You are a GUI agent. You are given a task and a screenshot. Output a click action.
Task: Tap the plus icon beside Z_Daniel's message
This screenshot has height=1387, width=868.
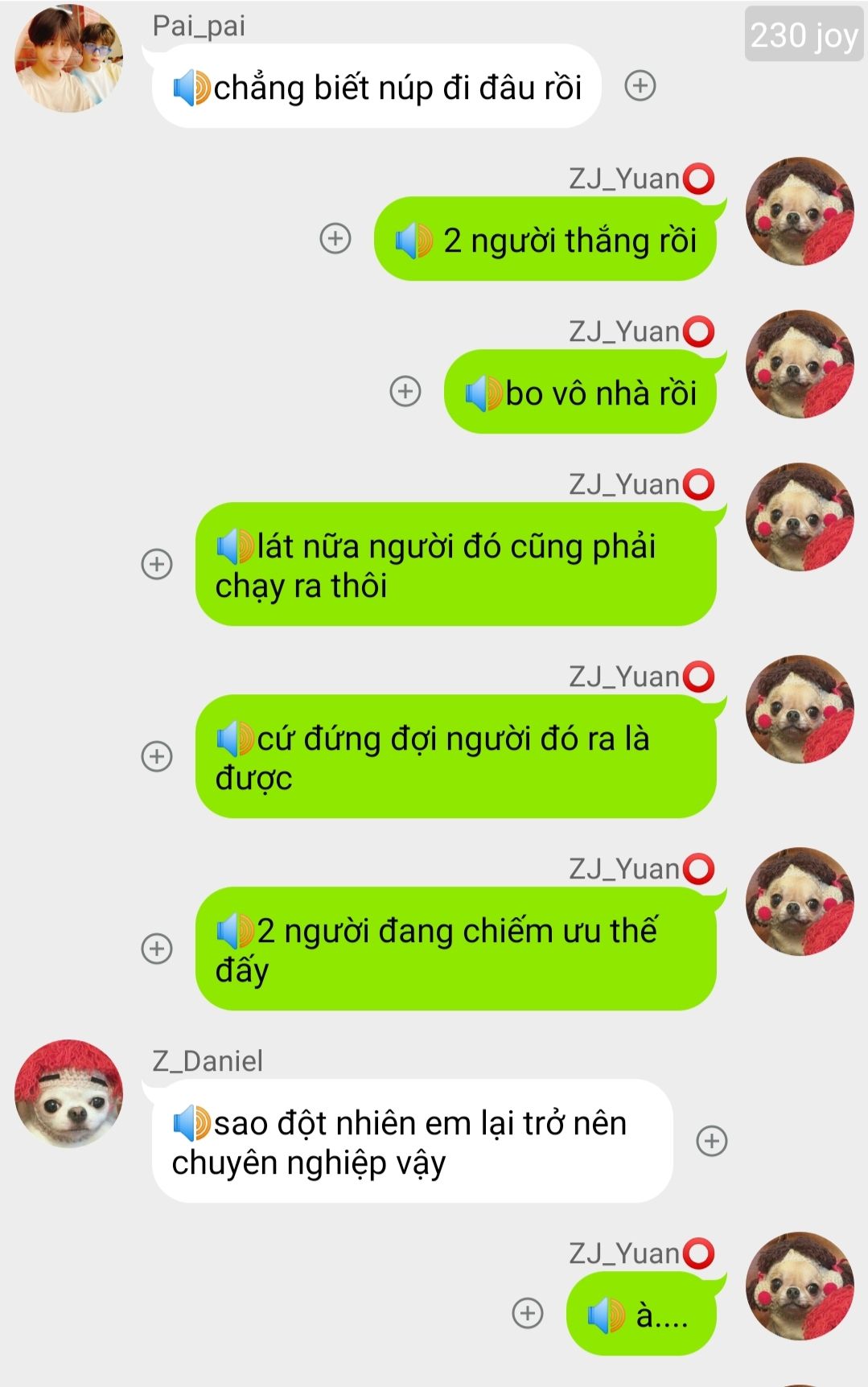[712, 1141]
